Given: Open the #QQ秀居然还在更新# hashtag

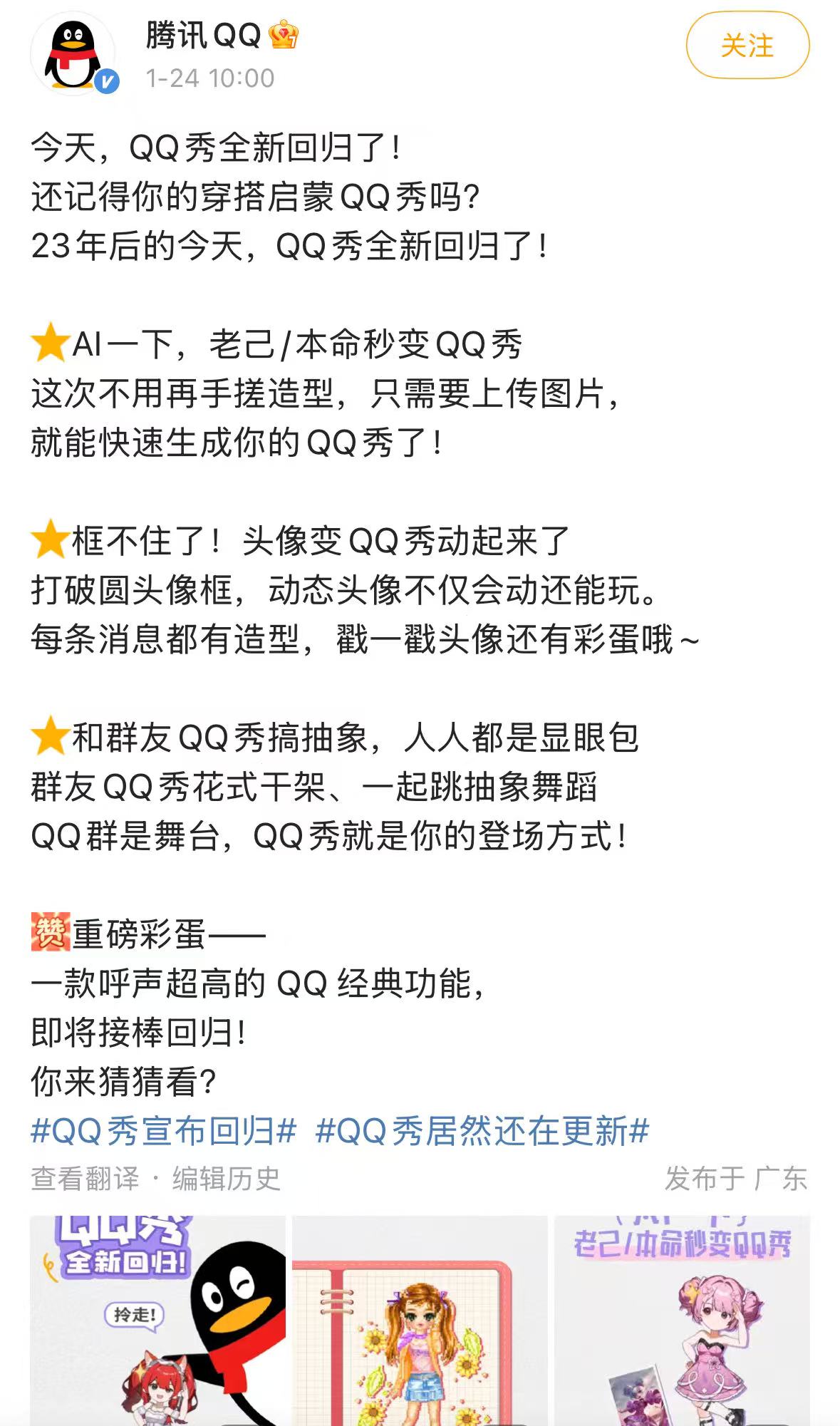Looking at the screenshot, I should coord(482,1131).
